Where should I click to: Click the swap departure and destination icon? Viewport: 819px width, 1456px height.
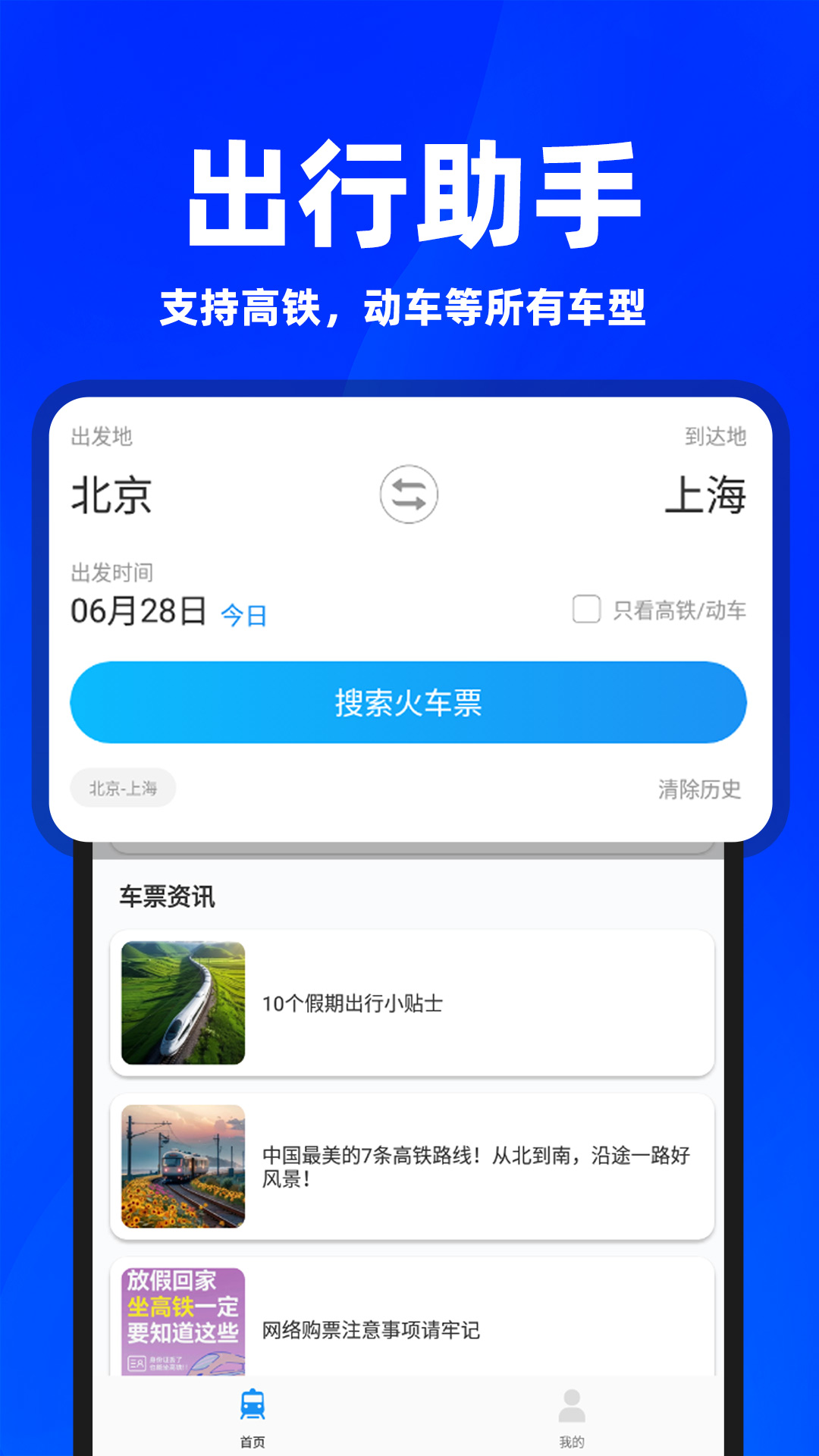(x=409, y=494)
